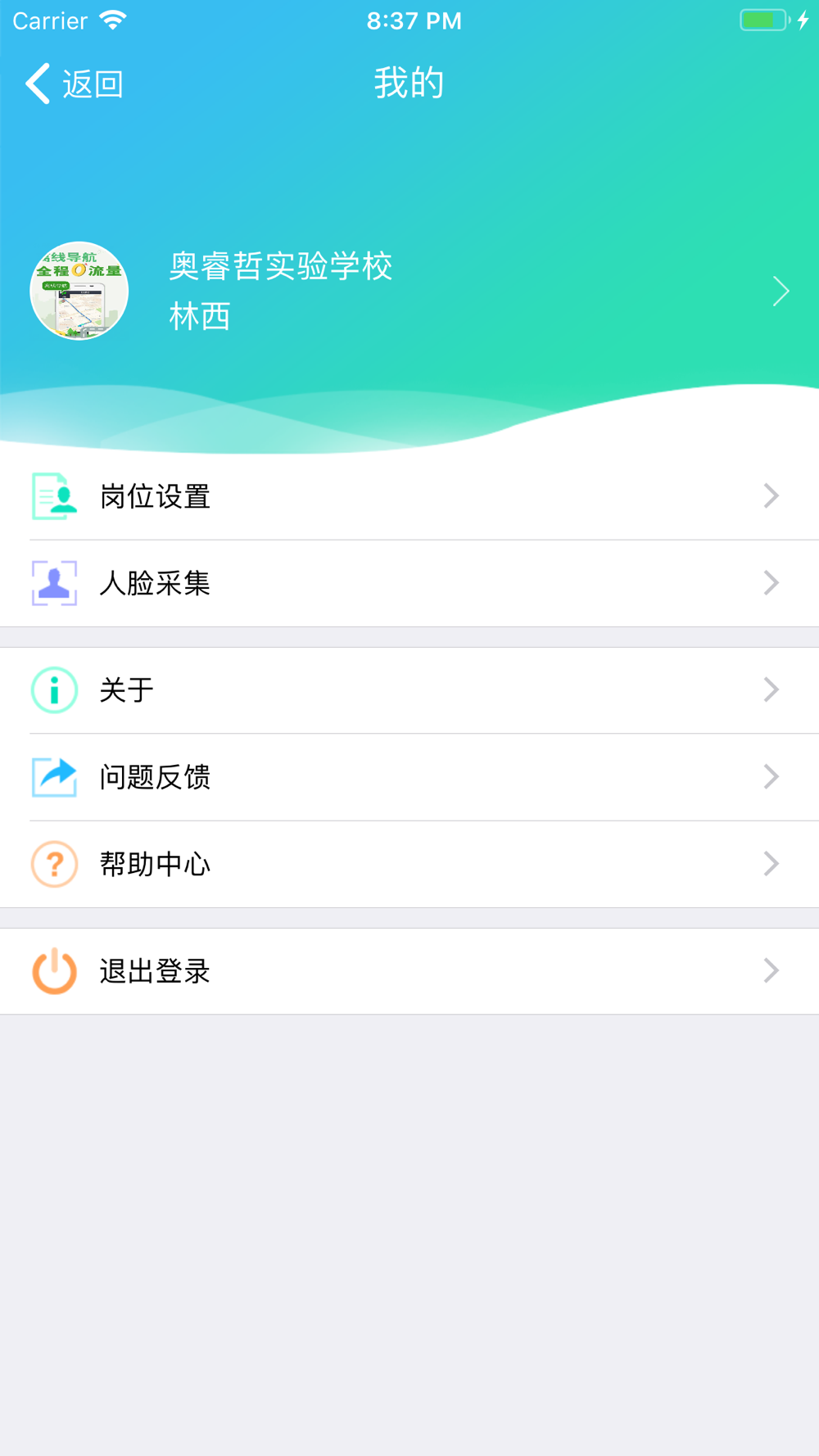Viewport: 819px width, 1456px height.
Task: Open 人脸采集 face capture
Action: click(409, 583)
